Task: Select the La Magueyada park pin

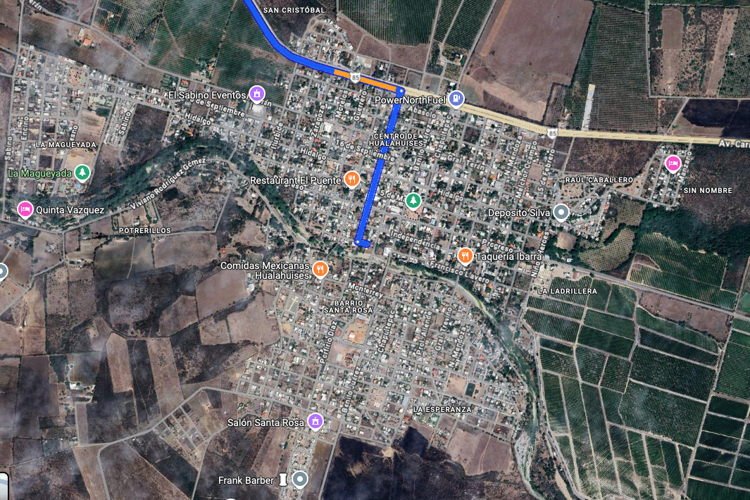Action: coord(83,173)
